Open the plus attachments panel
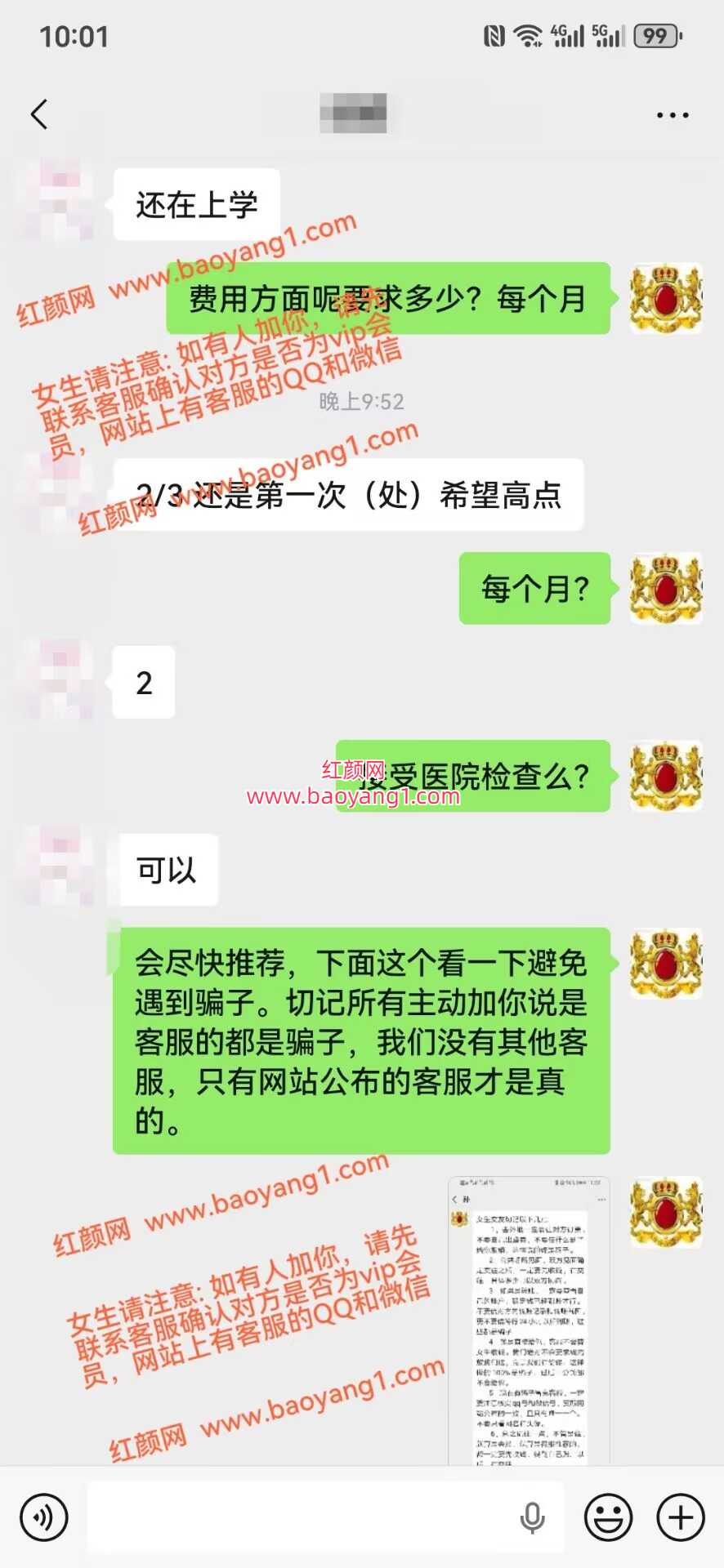The height and width of the screenshot is (1568, 724). tap(681, 1517)
